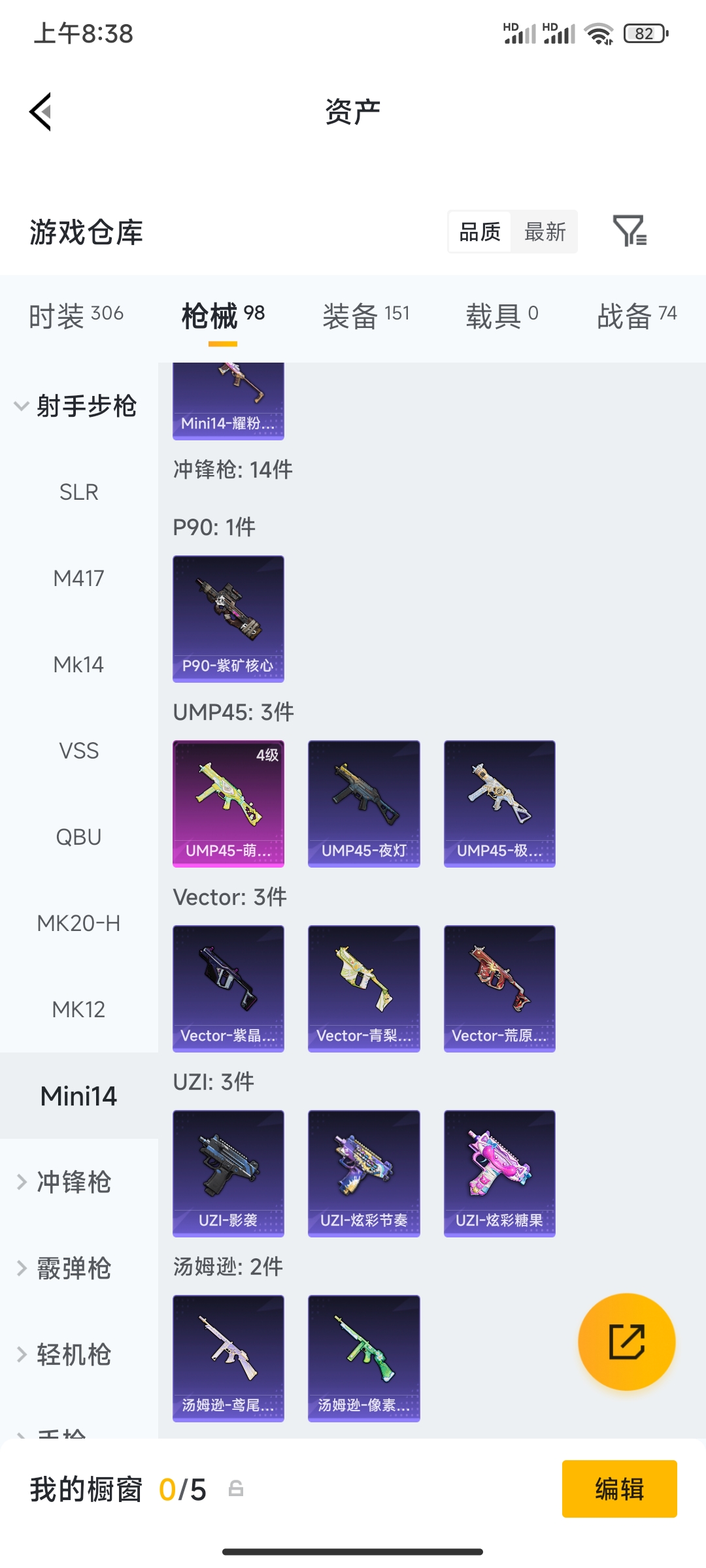This screenshot has height=1568, width=706.
Task: Open the UZI-炫彩糖果 skin tile
Action: [x=499, y=1173]
